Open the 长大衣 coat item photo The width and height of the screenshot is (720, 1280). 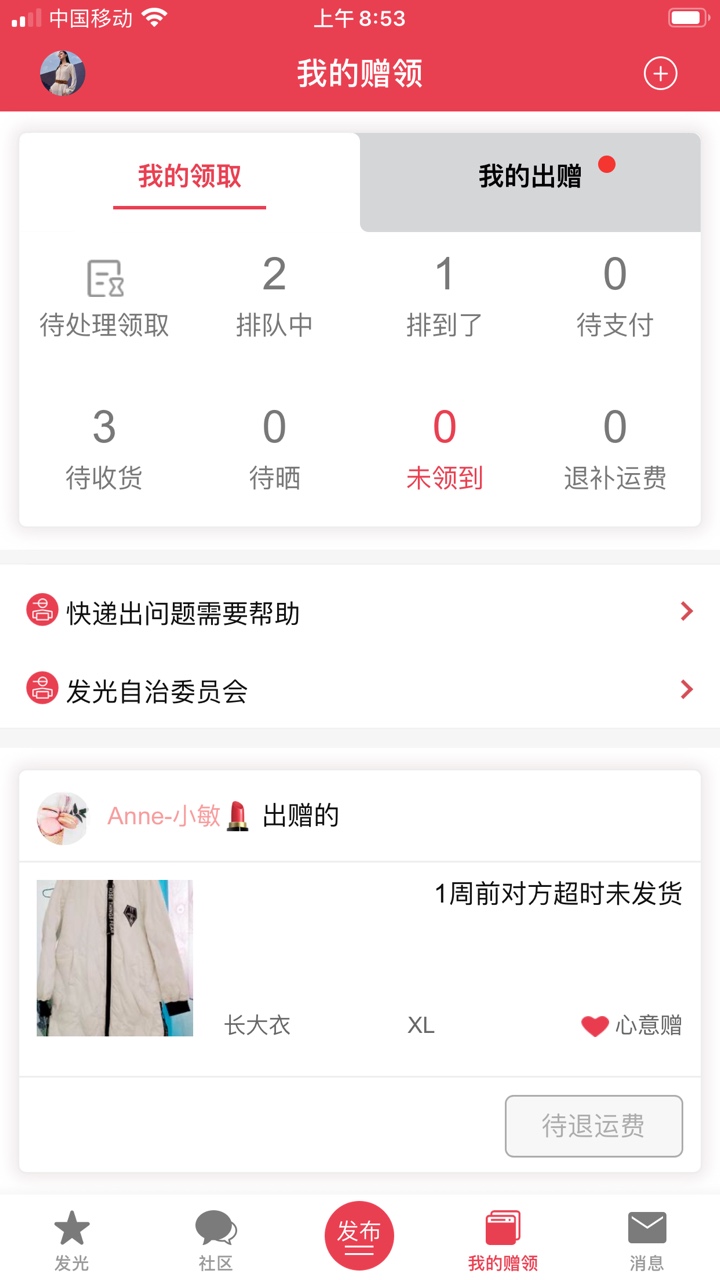(x=115, y=958)
